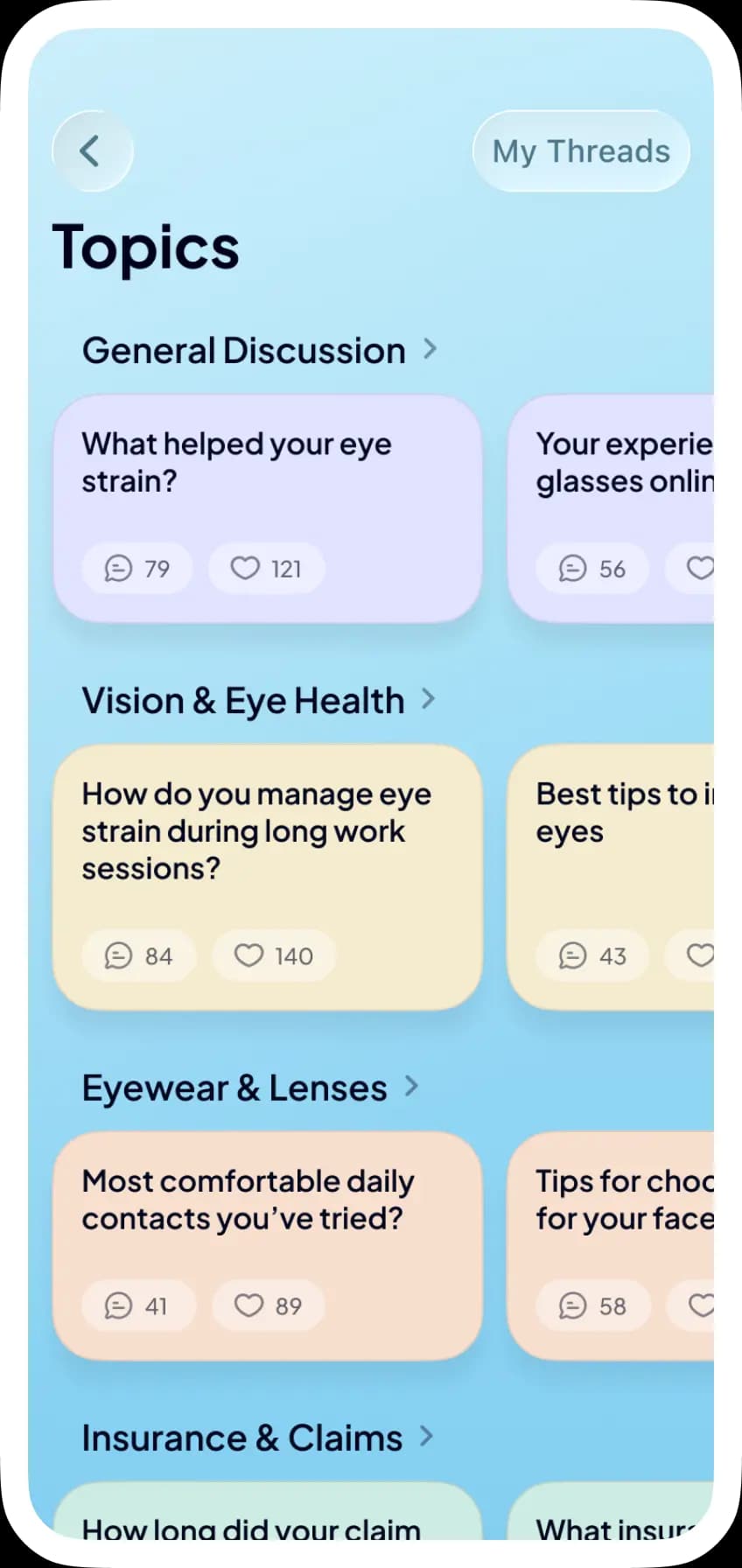Screen dimensions: 742x1568
Task: Open the 'Tips for choosing' face thread
Action: coord(623,1200)
